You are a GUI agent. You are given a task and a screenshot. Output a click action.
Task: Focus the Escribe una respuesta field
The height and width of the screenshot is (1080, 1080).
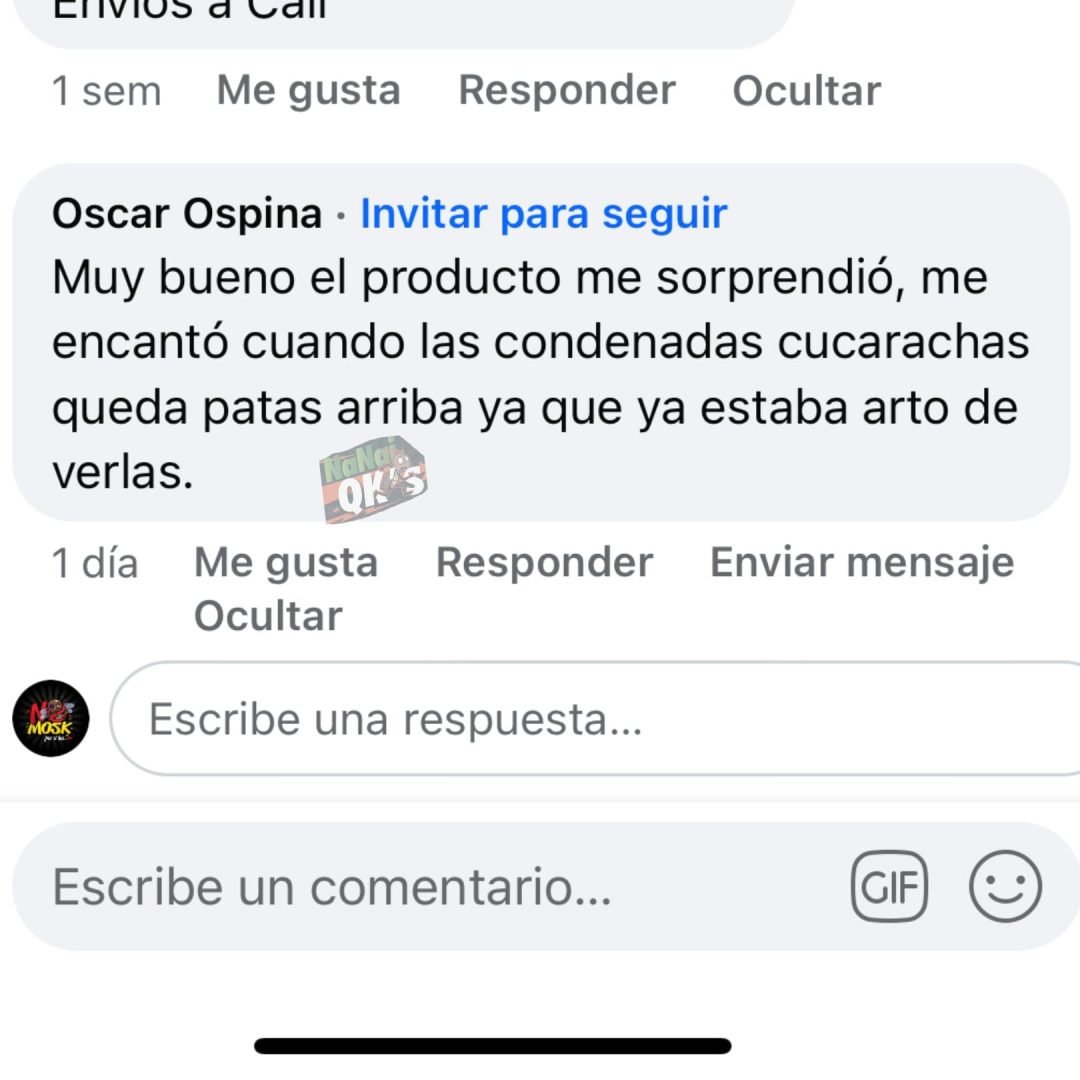pyautogui.click(x=590, y=719)
